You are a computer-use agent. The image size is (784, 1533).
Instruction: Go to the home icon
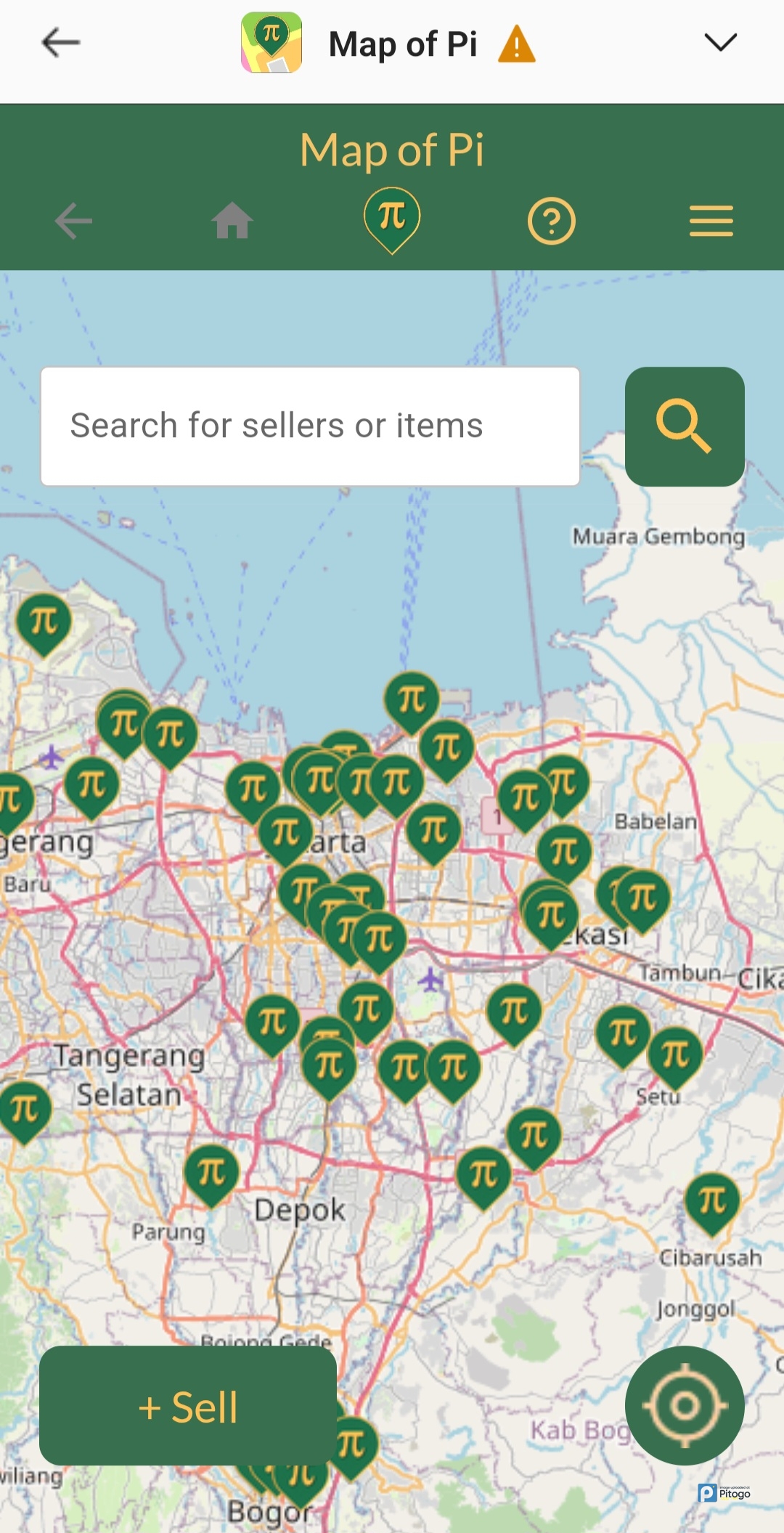tap(232, 221)
